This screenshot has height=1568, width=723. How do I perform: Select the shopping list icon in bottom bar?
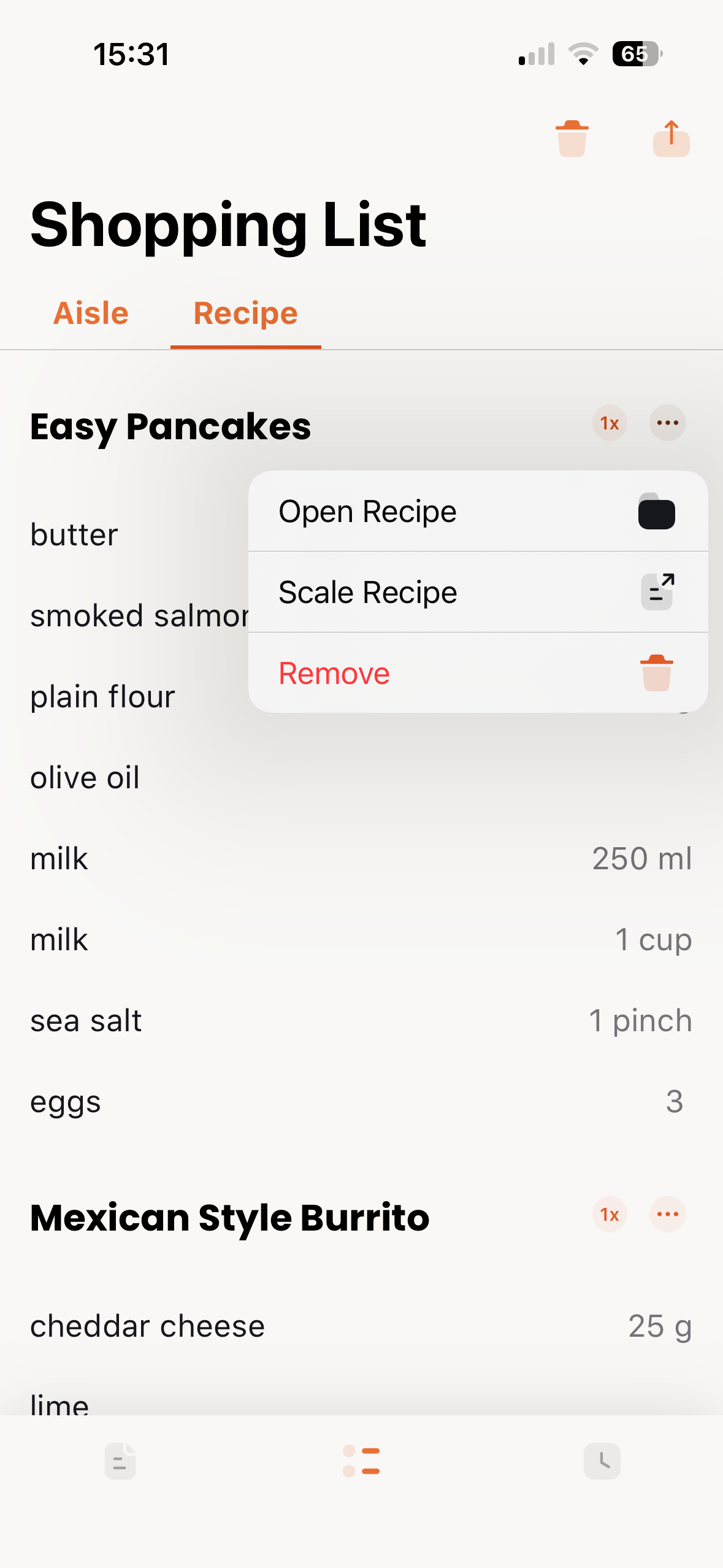361,1460
